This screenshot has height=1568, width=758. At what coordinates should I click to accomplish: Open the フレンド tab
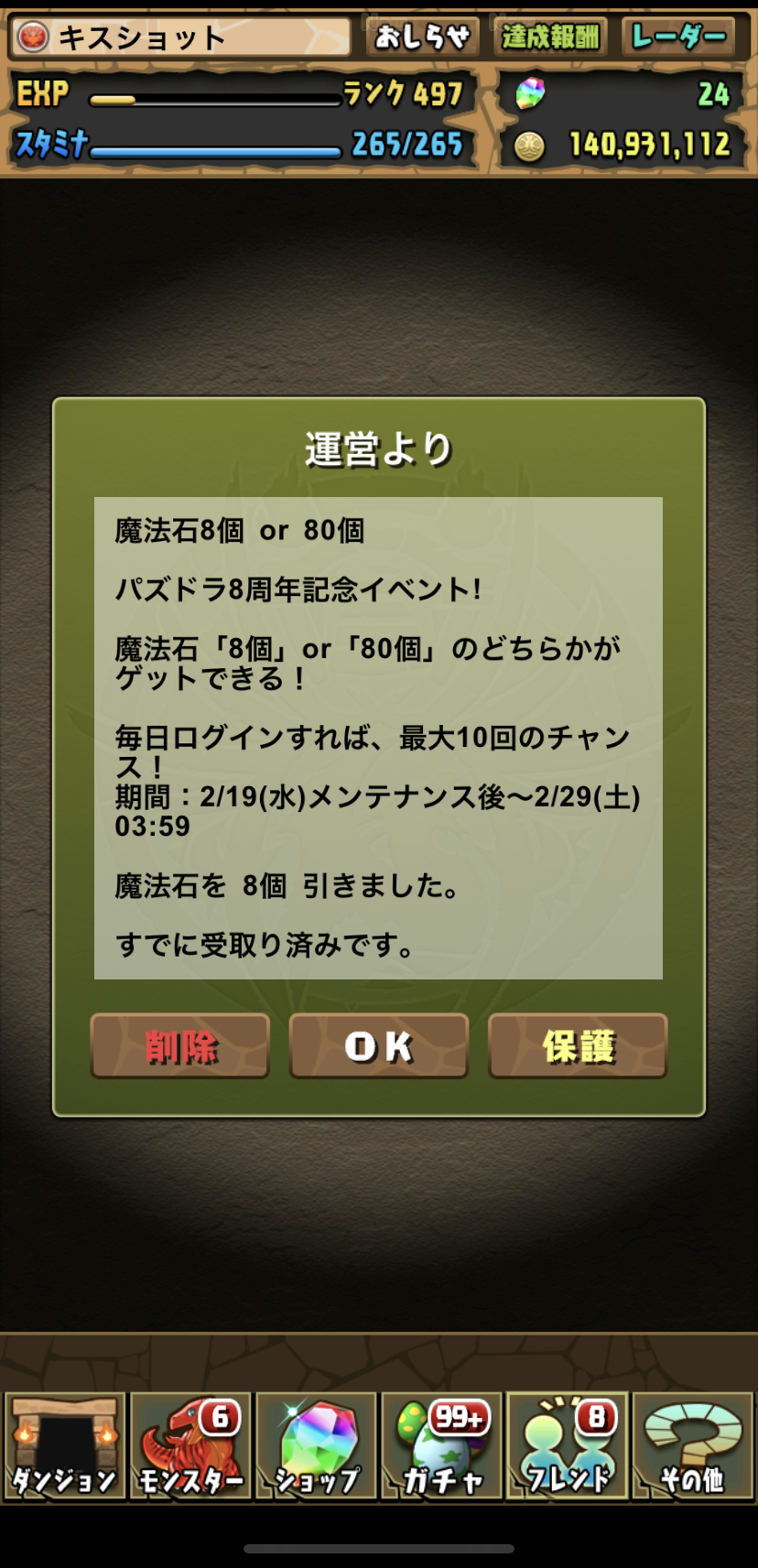tap(568, 1446)
